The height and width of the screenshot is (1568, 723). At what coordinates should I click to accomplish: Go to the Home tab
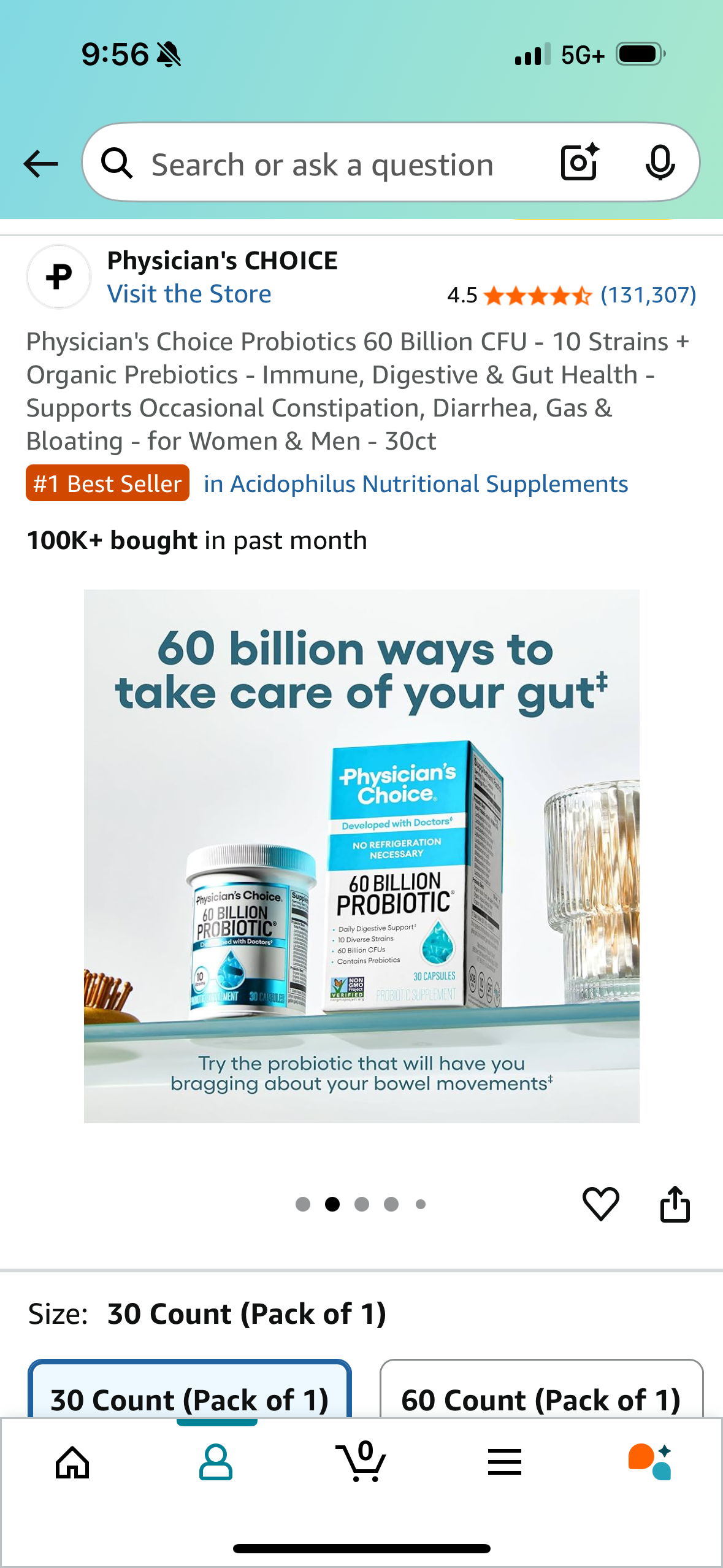72,1462
